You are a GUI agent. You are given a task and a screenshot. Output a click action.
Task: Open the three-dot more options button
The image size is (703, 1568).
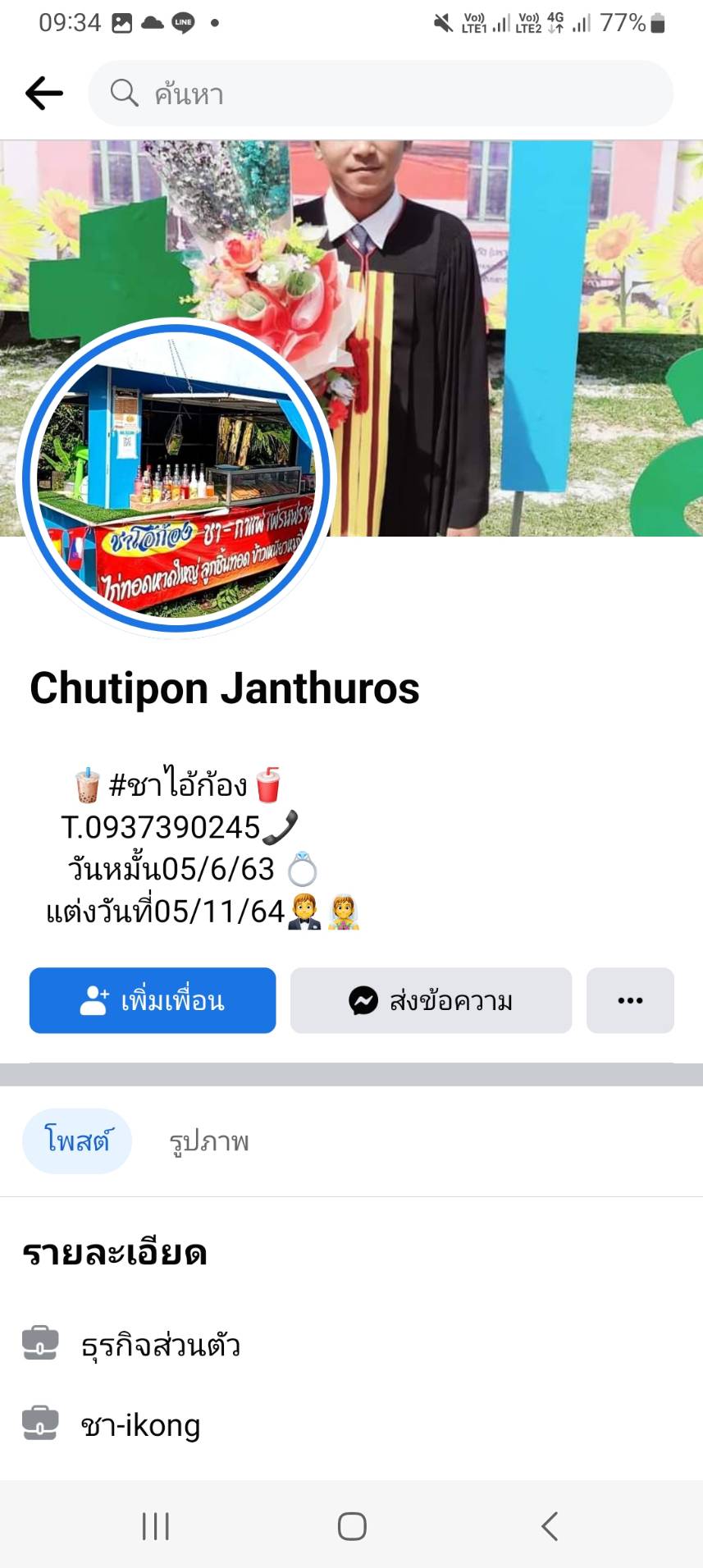point(630,1000)
